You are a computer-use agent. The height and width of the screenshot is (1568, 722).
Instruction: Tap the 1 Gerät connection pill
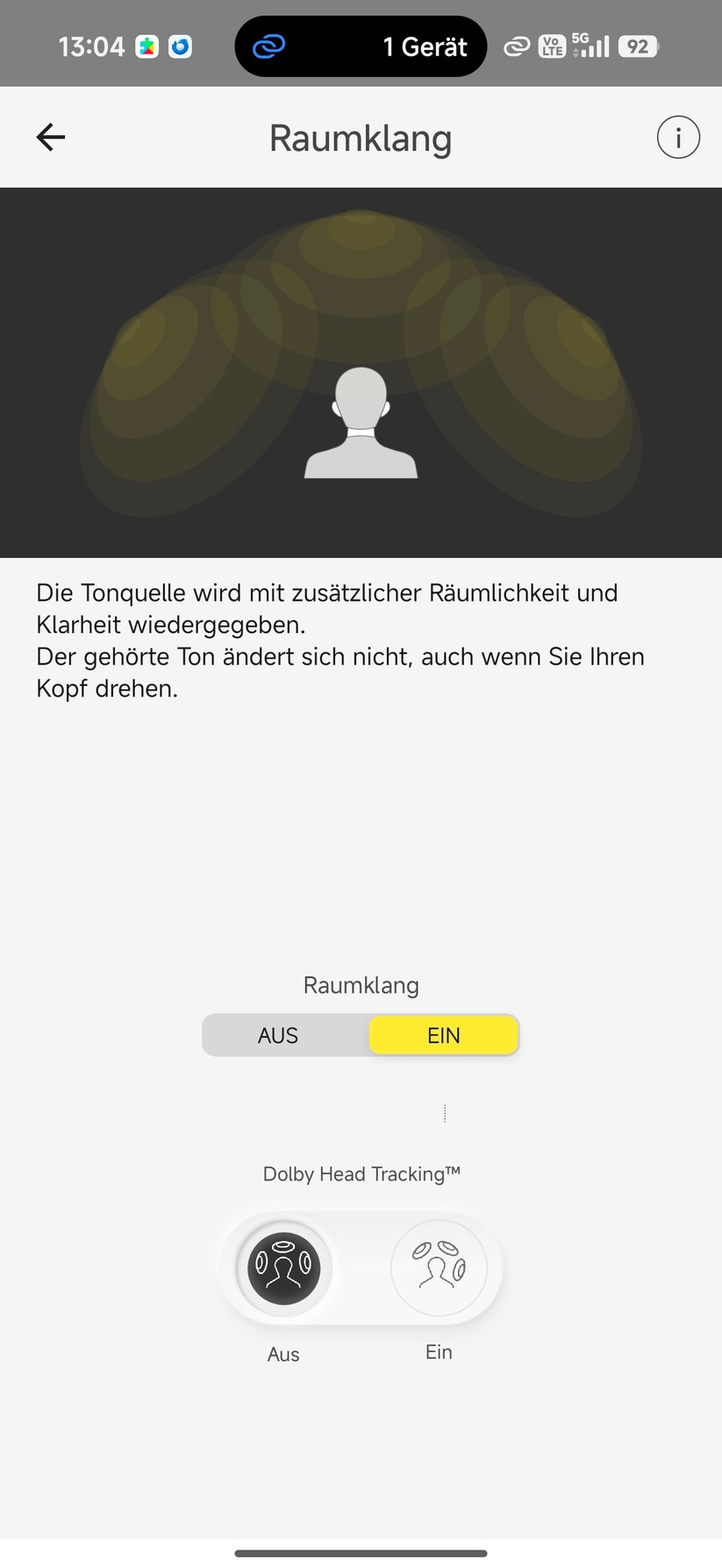point(361,46)
